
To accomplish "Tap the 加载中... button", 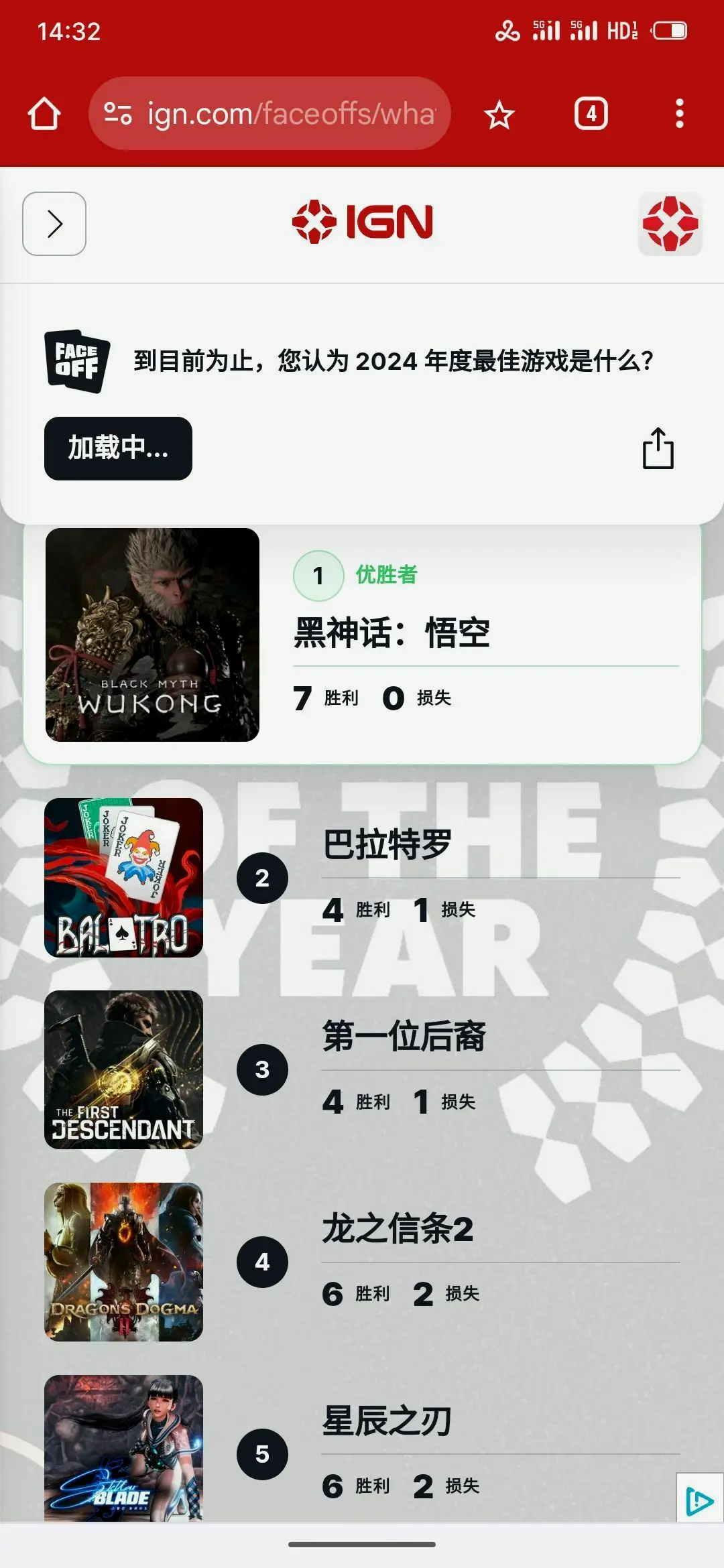I will (x=118, y=448).
